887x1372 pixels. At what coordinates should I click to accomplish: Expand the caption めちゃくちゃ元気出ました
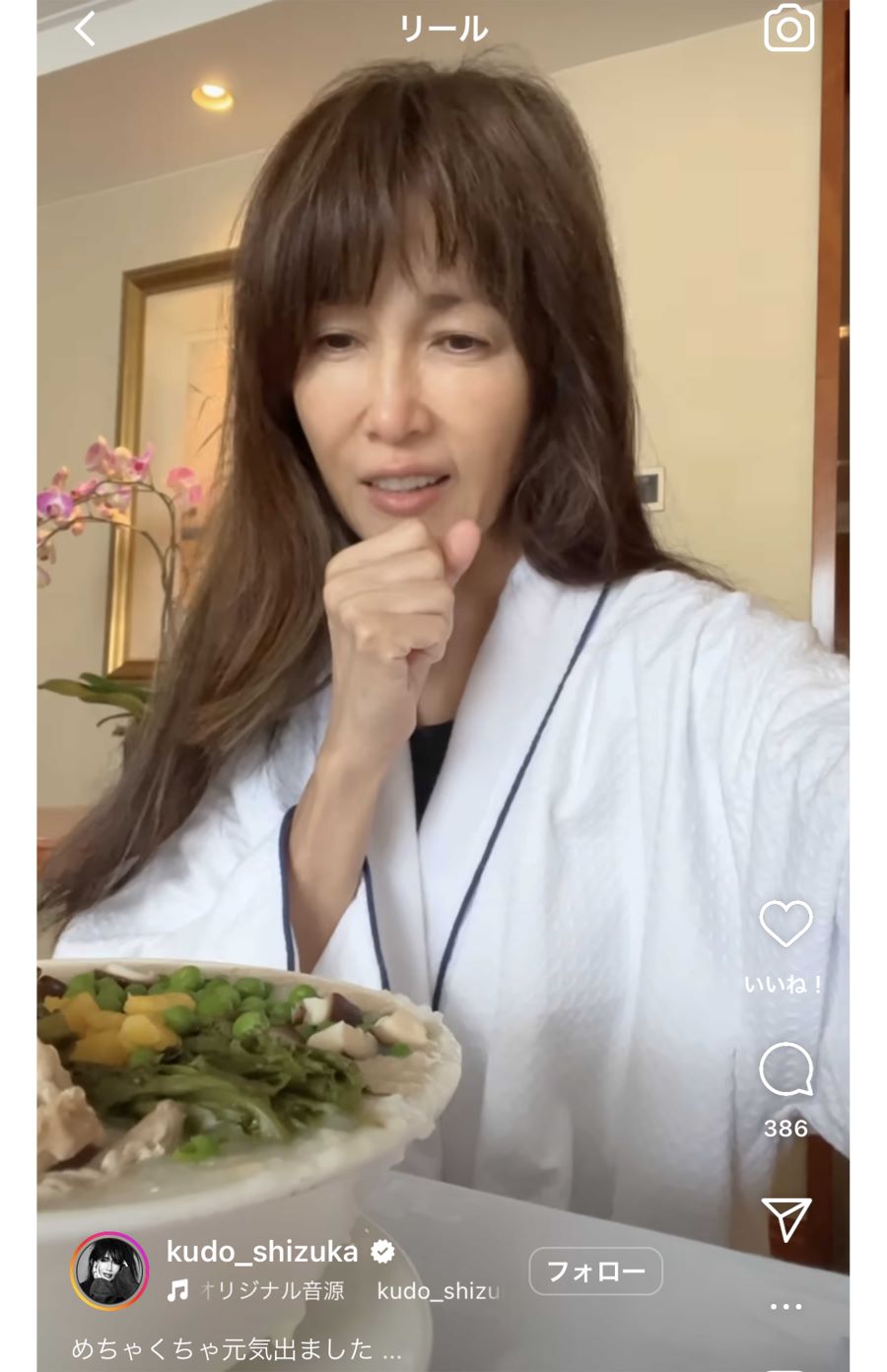point(227,1350)
